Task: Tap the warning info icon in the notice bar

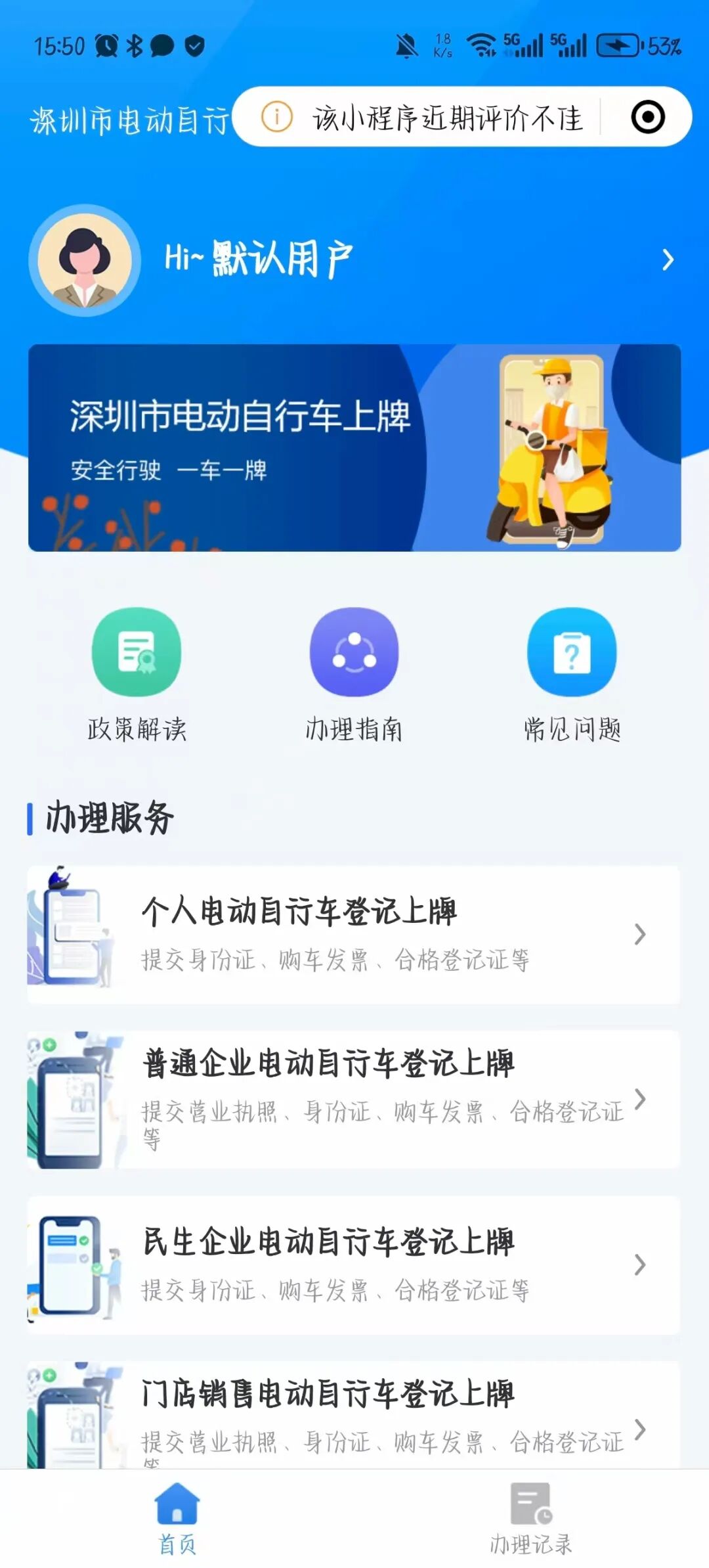Action: coord(278,117)
